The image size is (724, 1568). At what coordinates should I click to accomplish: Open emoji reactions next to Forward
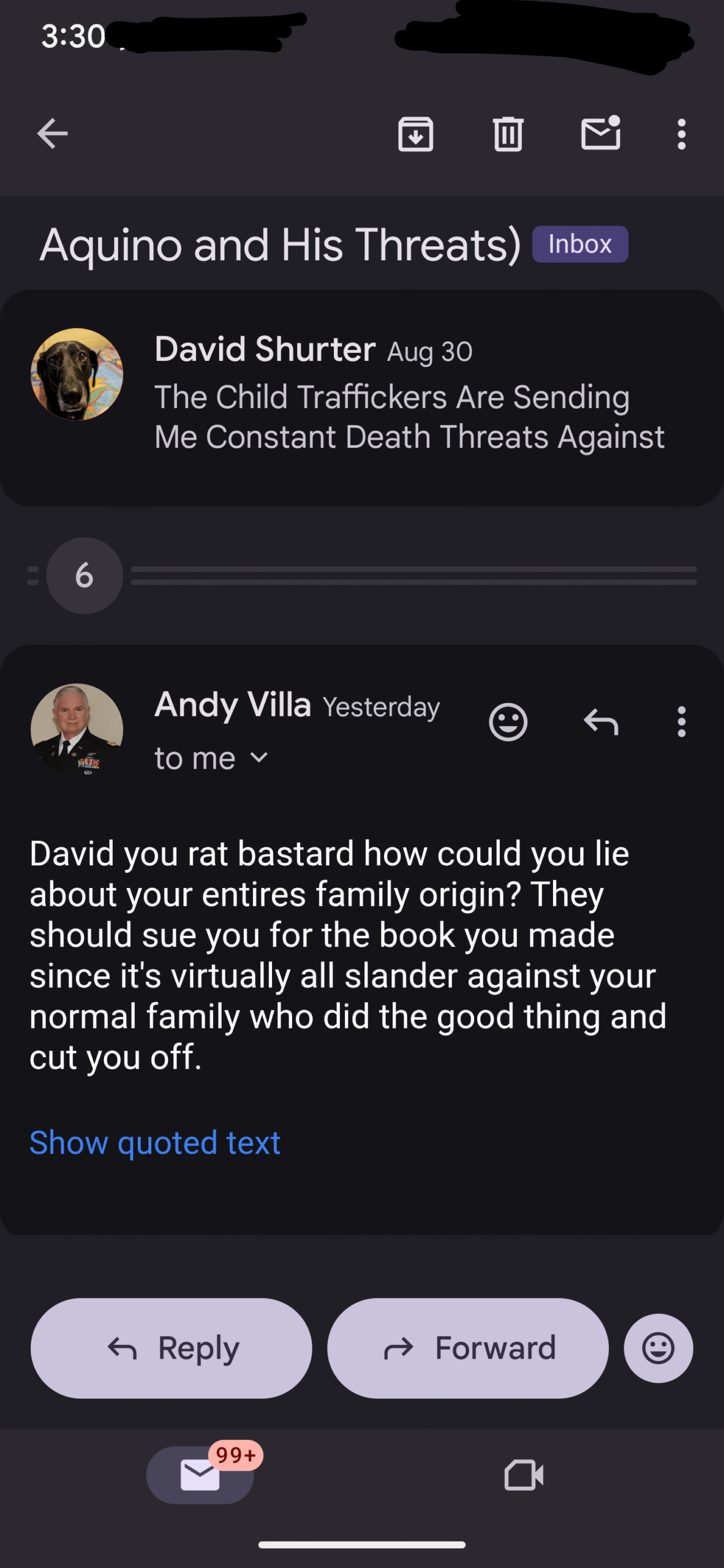click(x=658, y=1348)
